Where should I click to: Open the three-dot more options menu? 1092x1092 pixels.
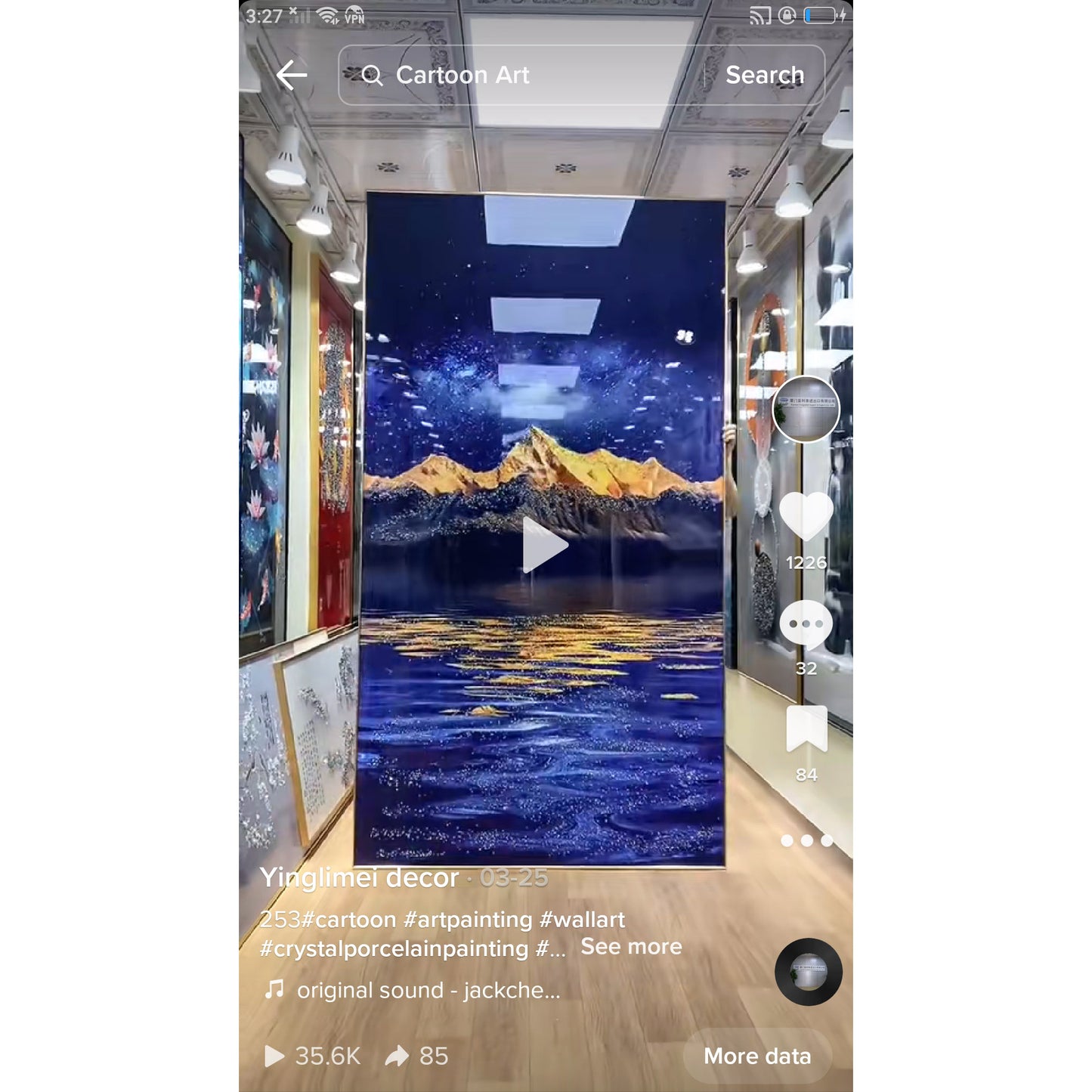click(806, 840)
